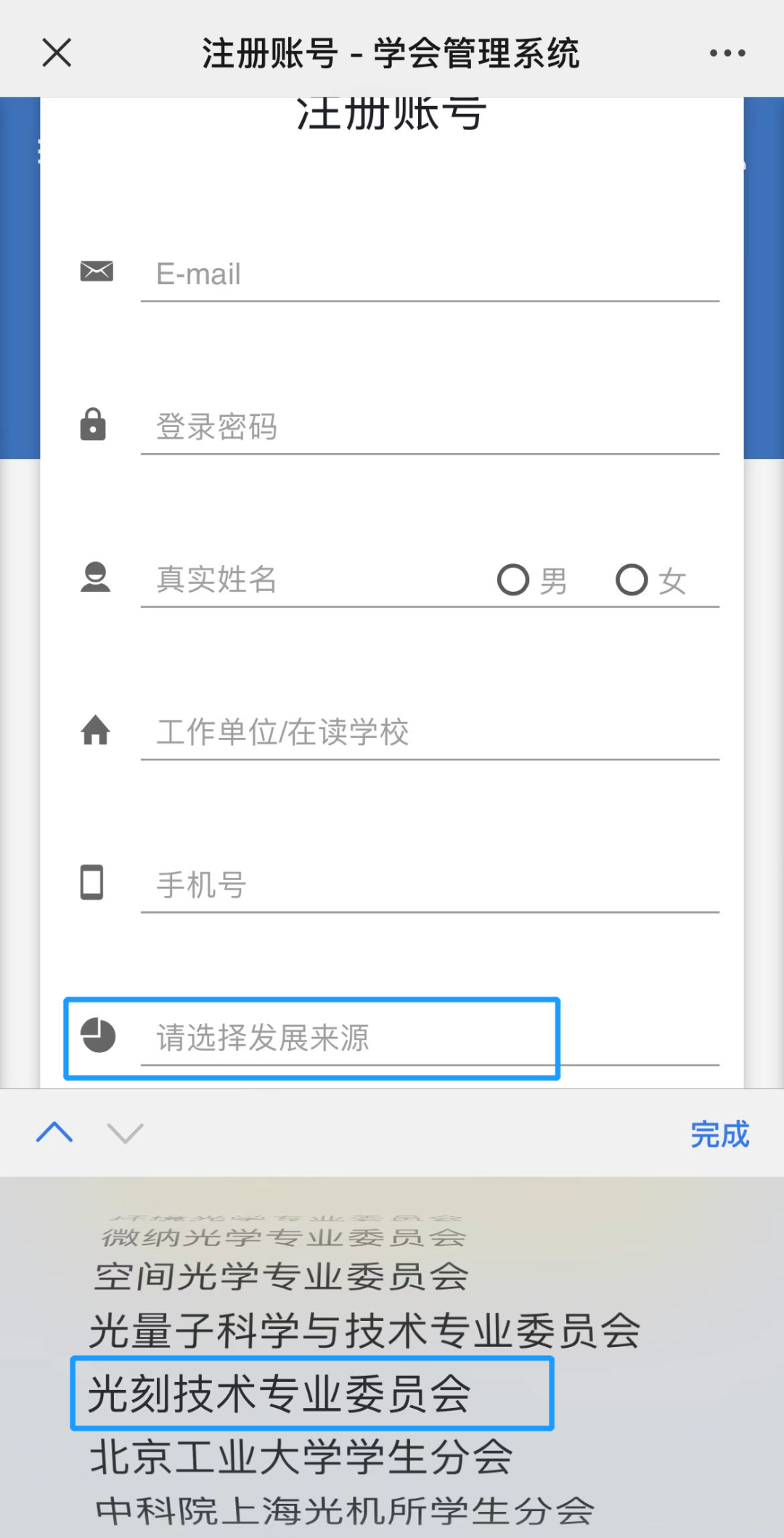Close the registration page

click(x=57, y=53)
